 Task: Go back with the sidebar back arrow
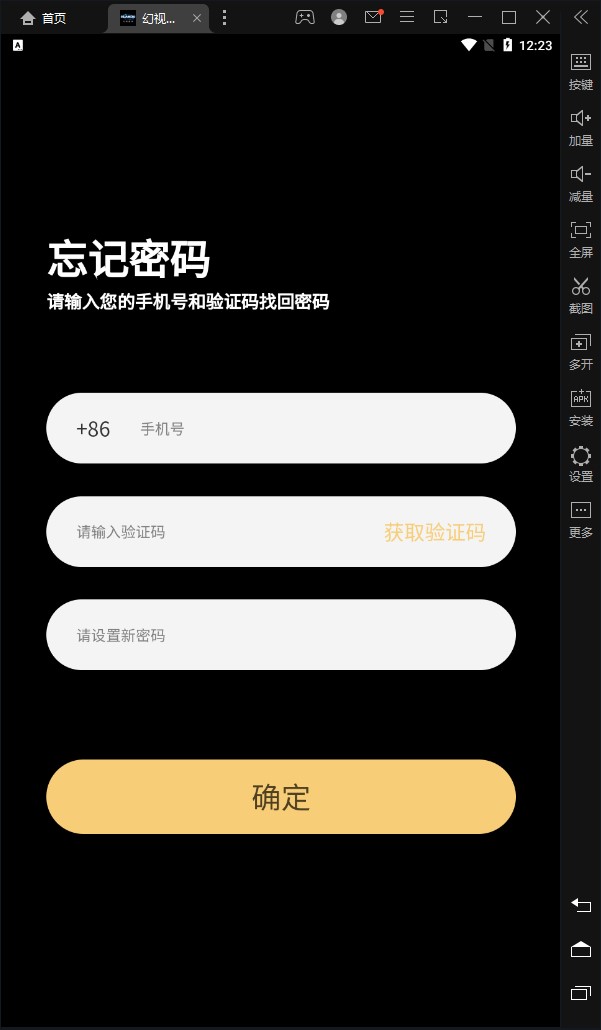(x=581, y=906)
